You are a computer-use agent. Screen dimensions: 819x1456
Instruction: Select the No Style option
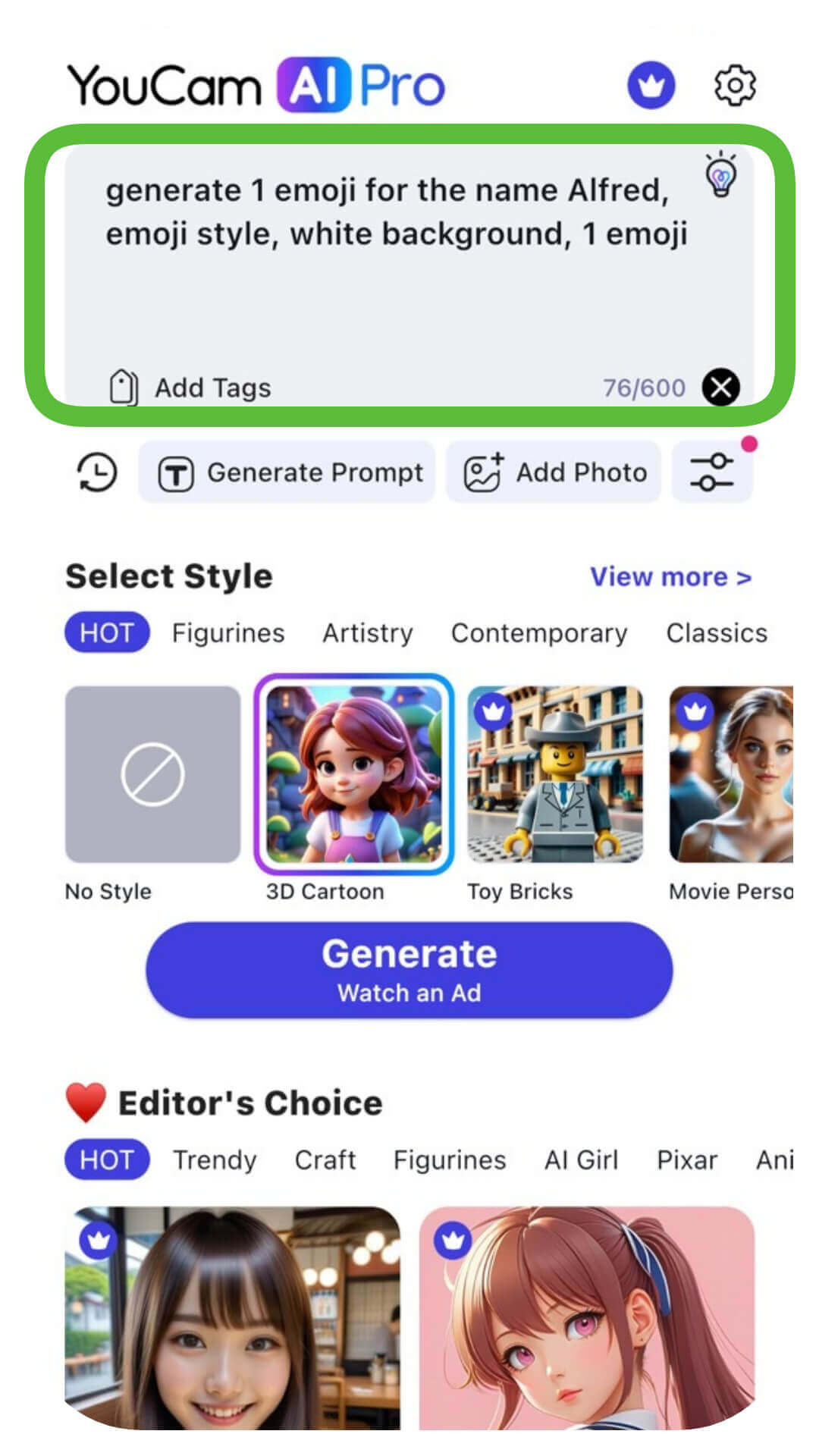[152, 774]
